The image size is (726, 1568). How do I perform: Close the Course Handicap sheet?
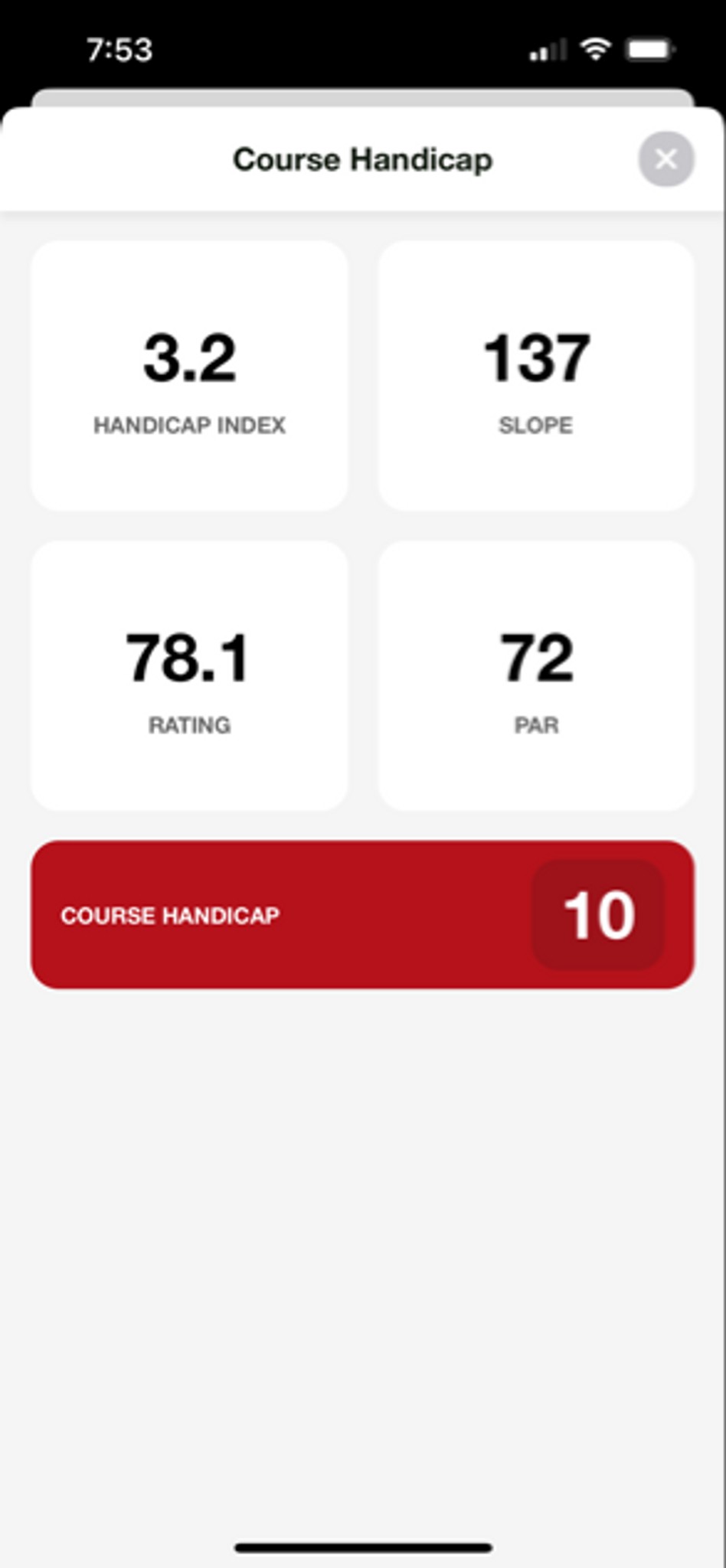[666, 159]
